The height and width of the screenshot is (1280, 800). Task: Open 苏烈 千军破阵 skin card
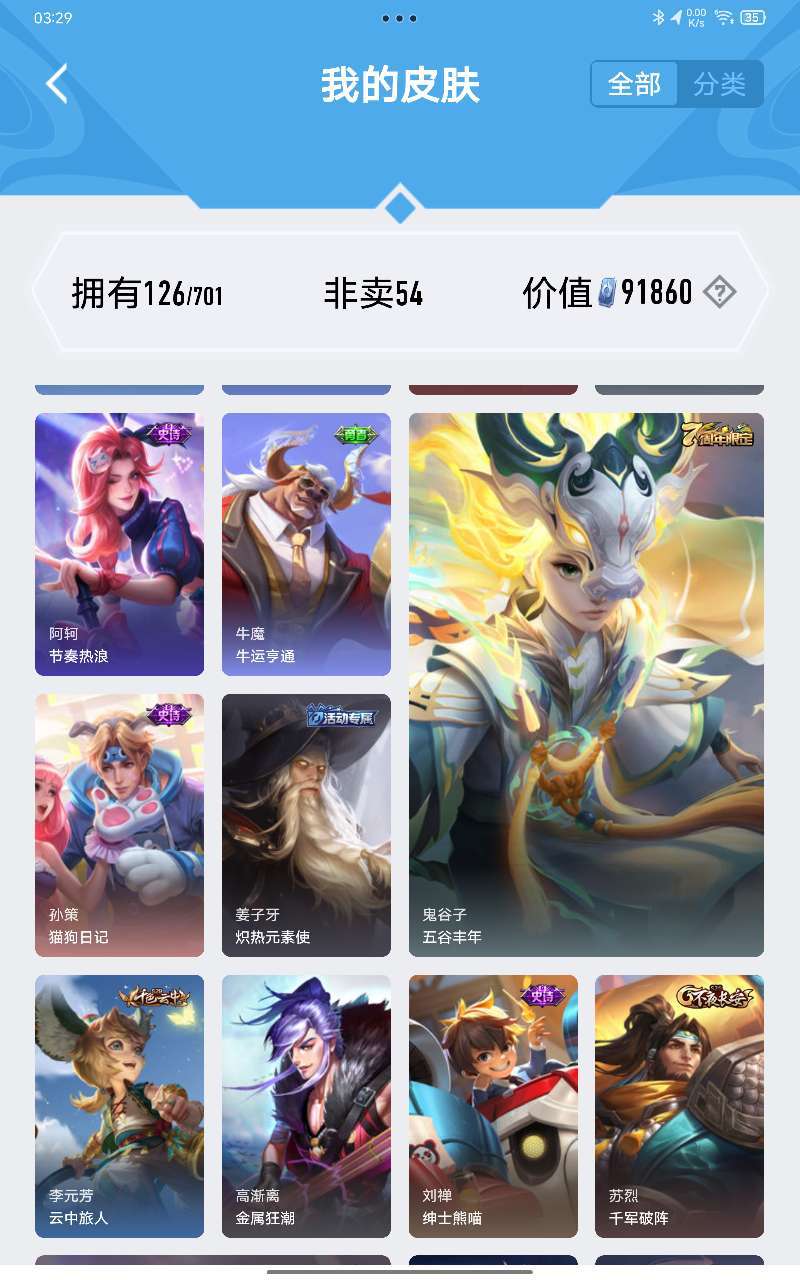[679, 1106]
